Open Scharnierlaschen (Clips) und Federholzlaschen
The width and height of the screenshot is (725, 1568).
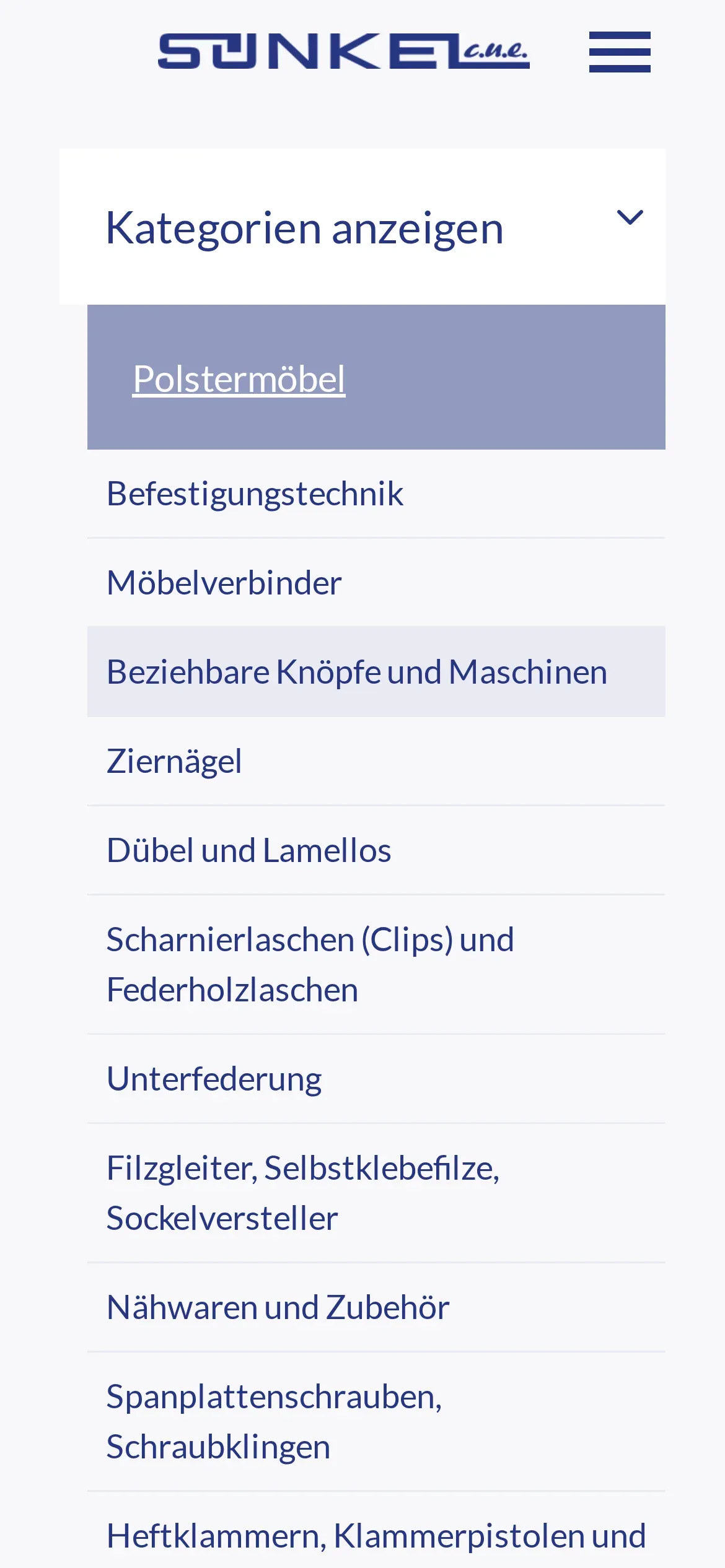pyautogui.click(x=376, y=964)
